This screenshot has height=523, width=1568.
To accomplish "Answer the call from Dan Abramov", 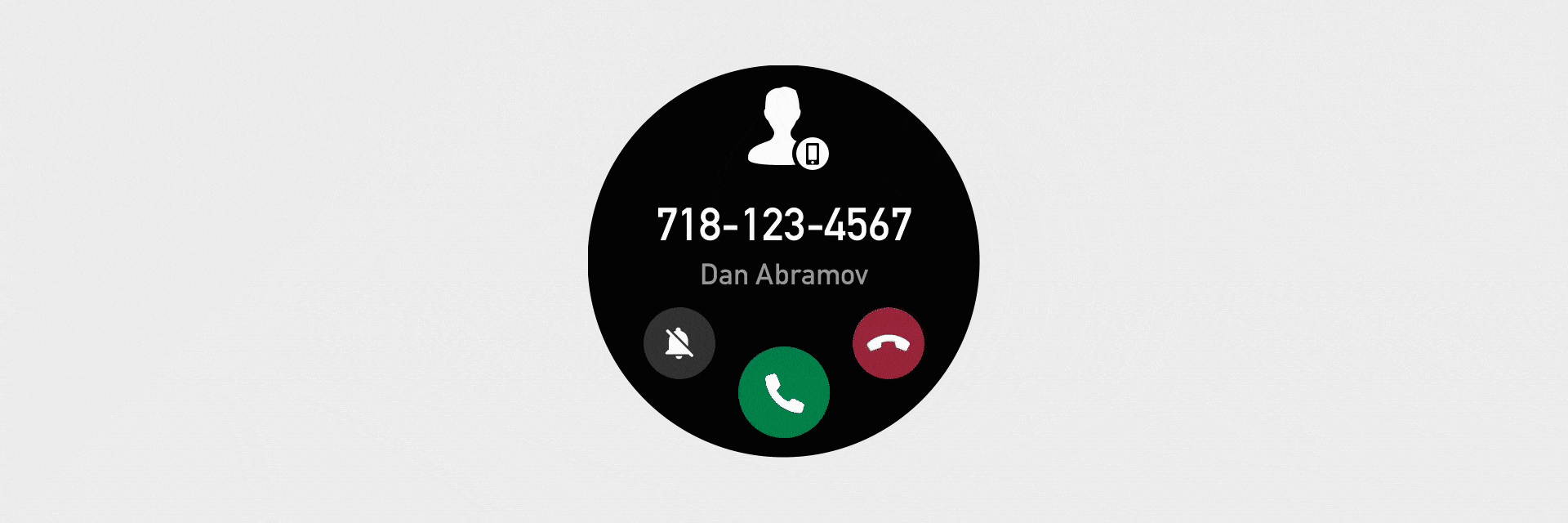I will [x=783, y=392].
